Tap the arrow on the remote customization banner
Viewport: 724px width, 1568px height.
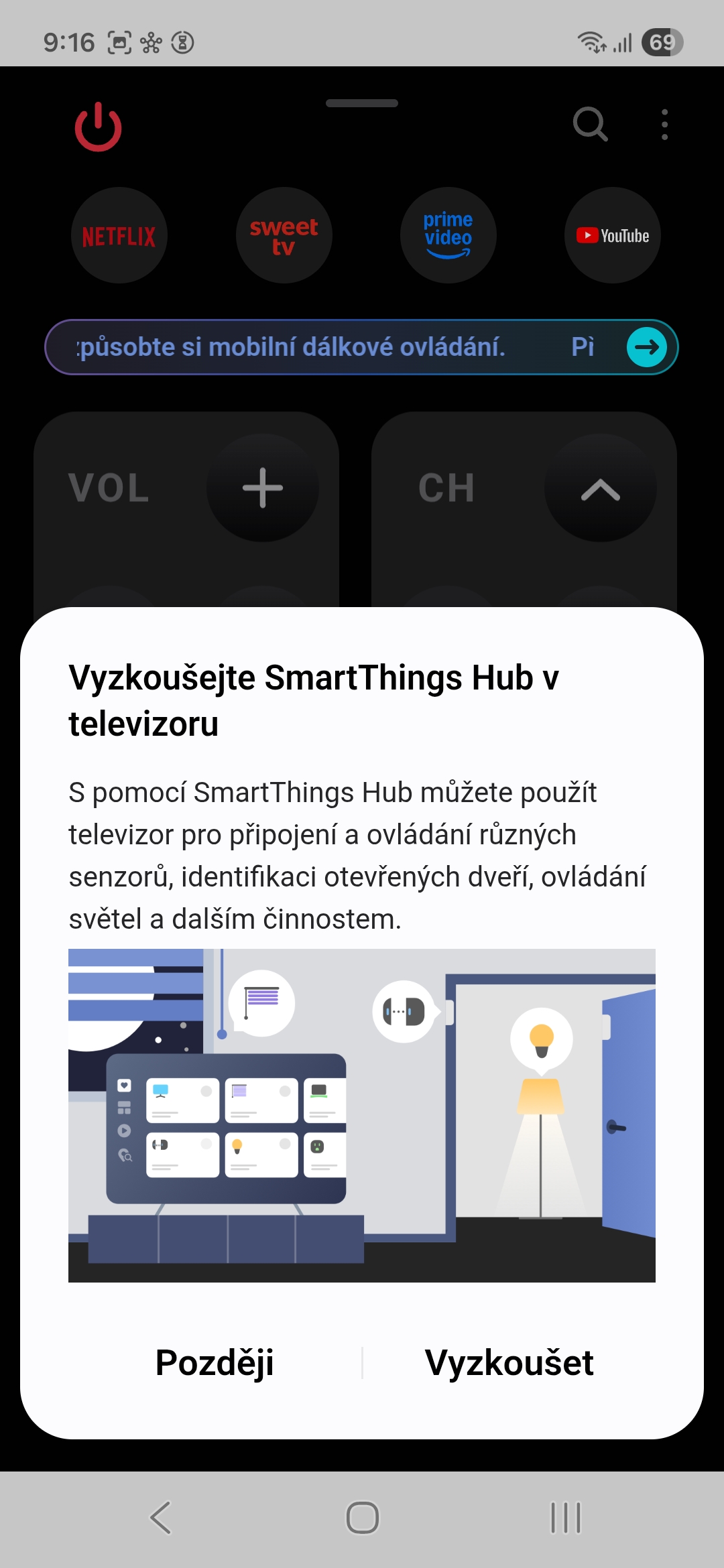pos(646,347)
